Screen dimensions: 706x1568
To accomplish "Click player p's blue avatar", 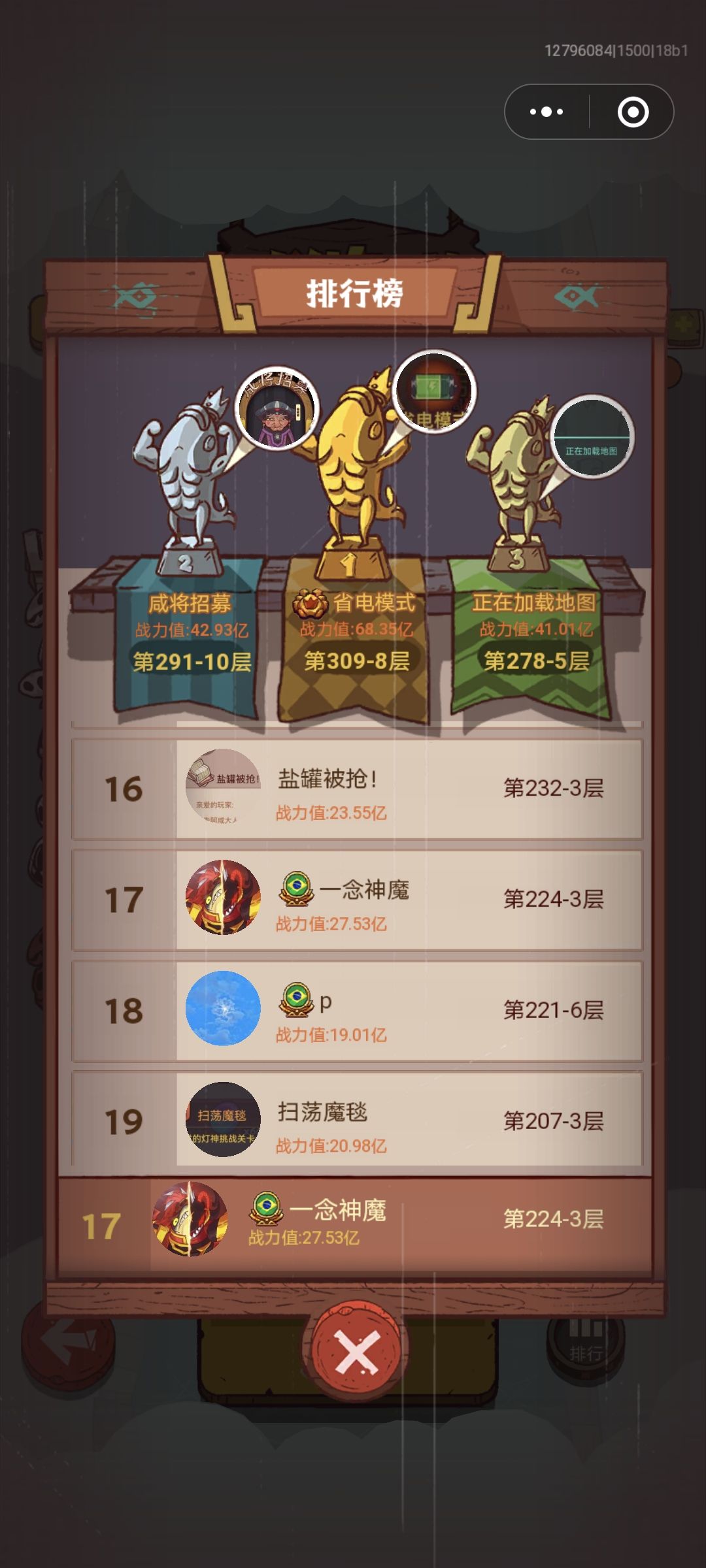I will coord(222,1008).
